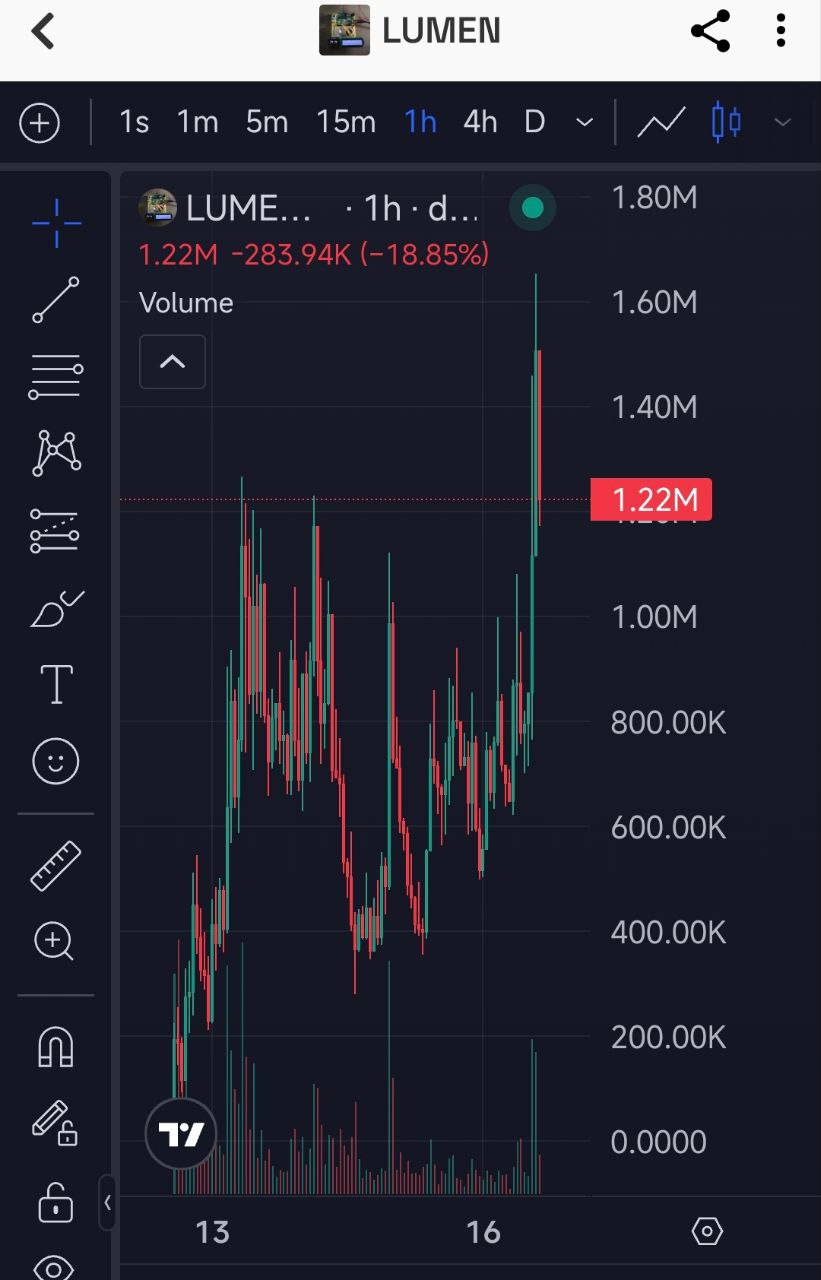Select the trend line drawing tool

pos(56,299)
